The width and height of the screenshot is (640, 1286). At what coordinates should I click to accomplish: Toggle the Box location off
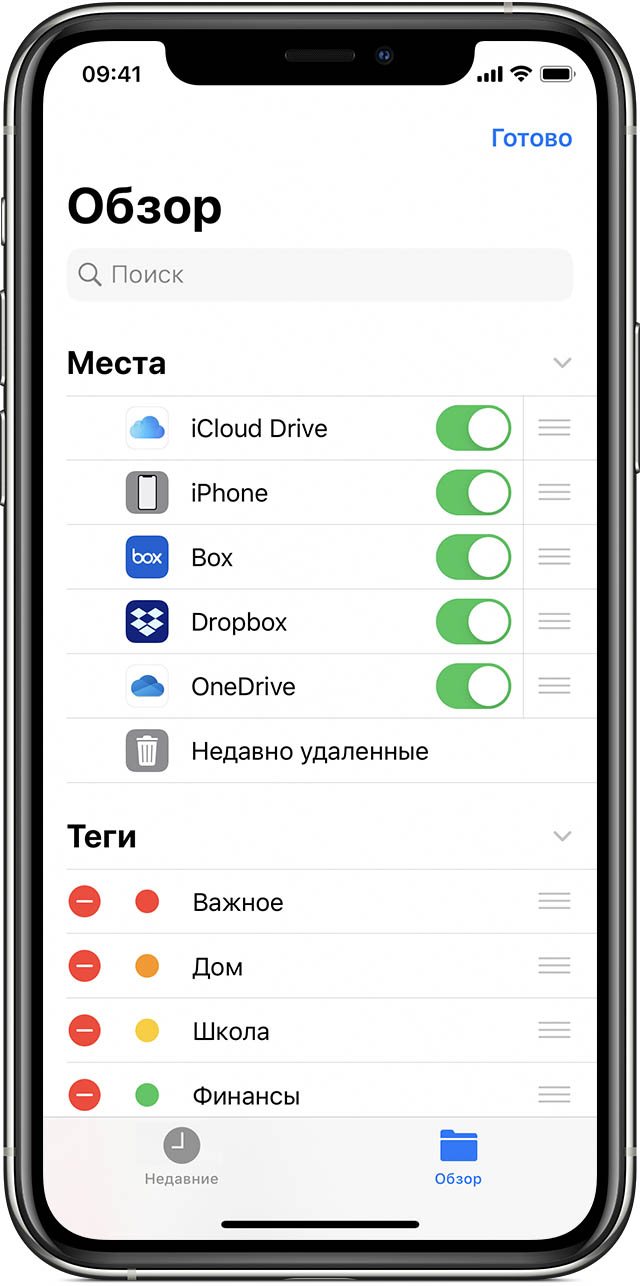point(473,557)
